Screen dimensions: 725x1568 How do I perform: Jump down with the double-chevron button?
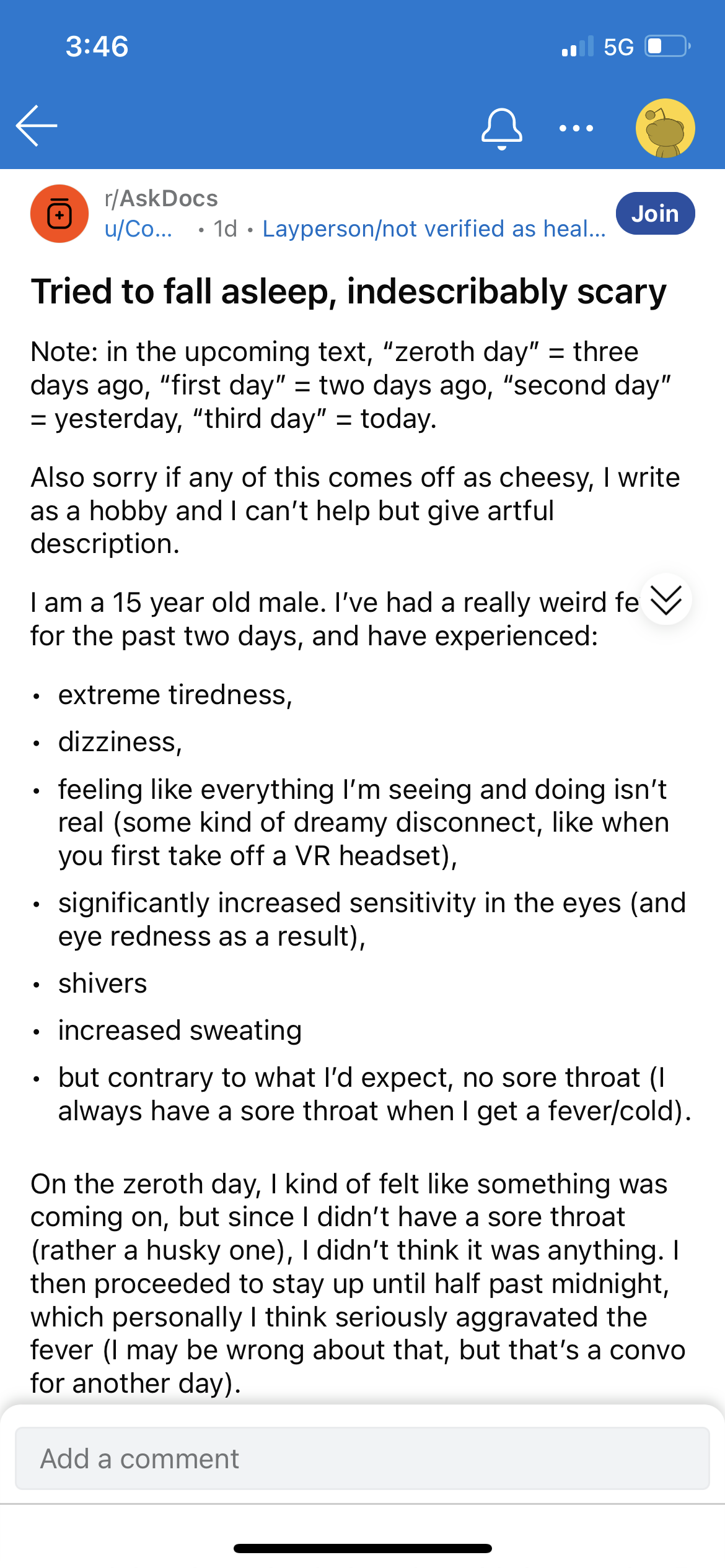tap(666, 599)
